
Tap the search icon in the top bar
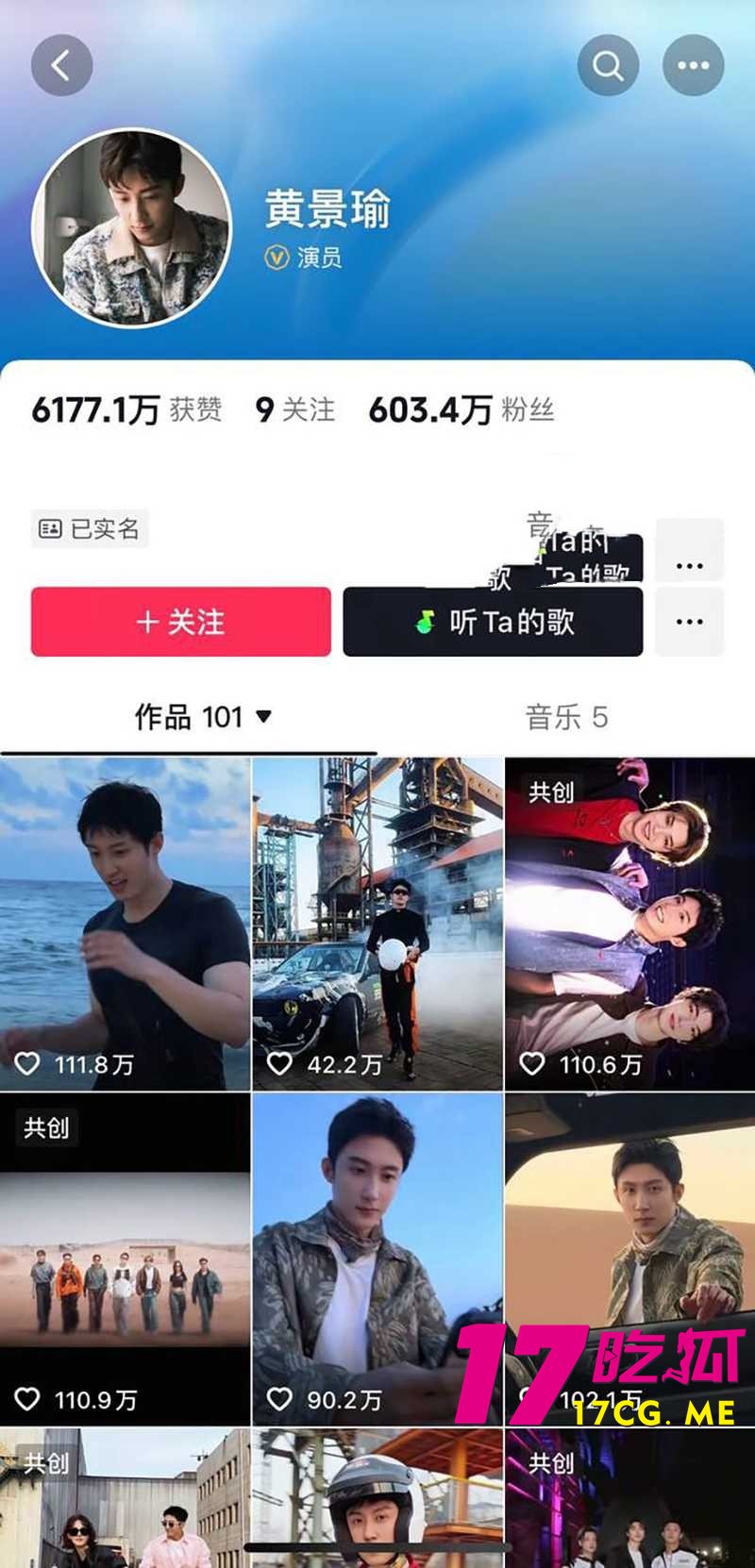[x=608, y=64]
